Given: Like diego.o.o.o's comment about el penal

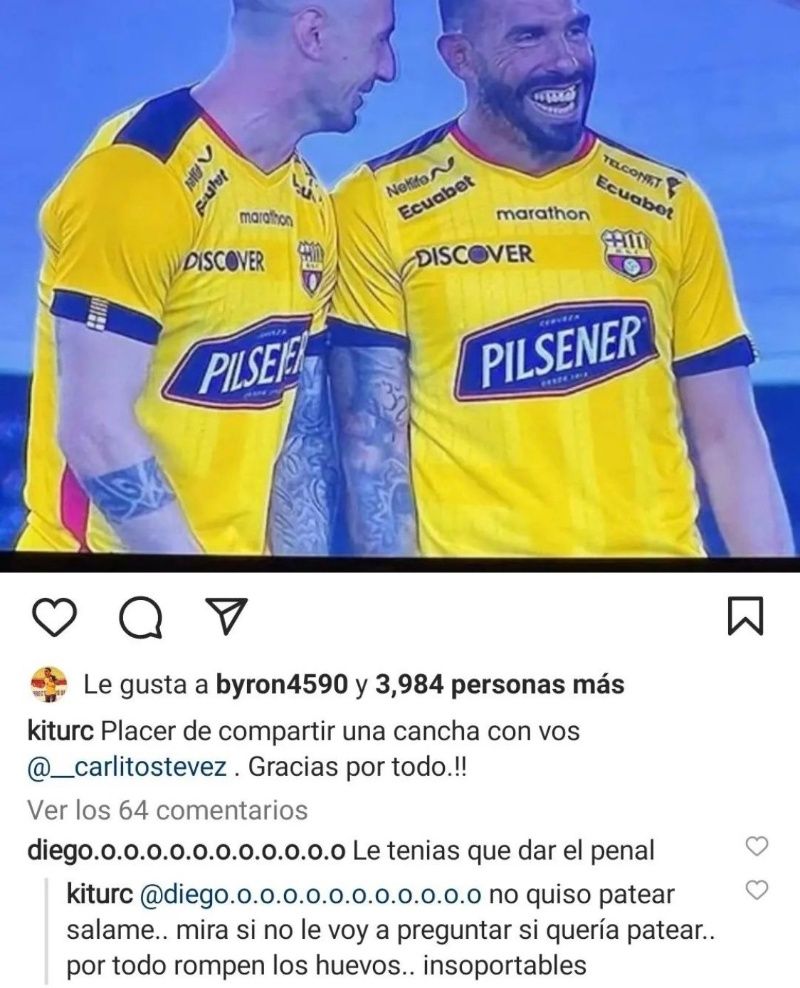Looking at the screenshot, I should point(758,847).
